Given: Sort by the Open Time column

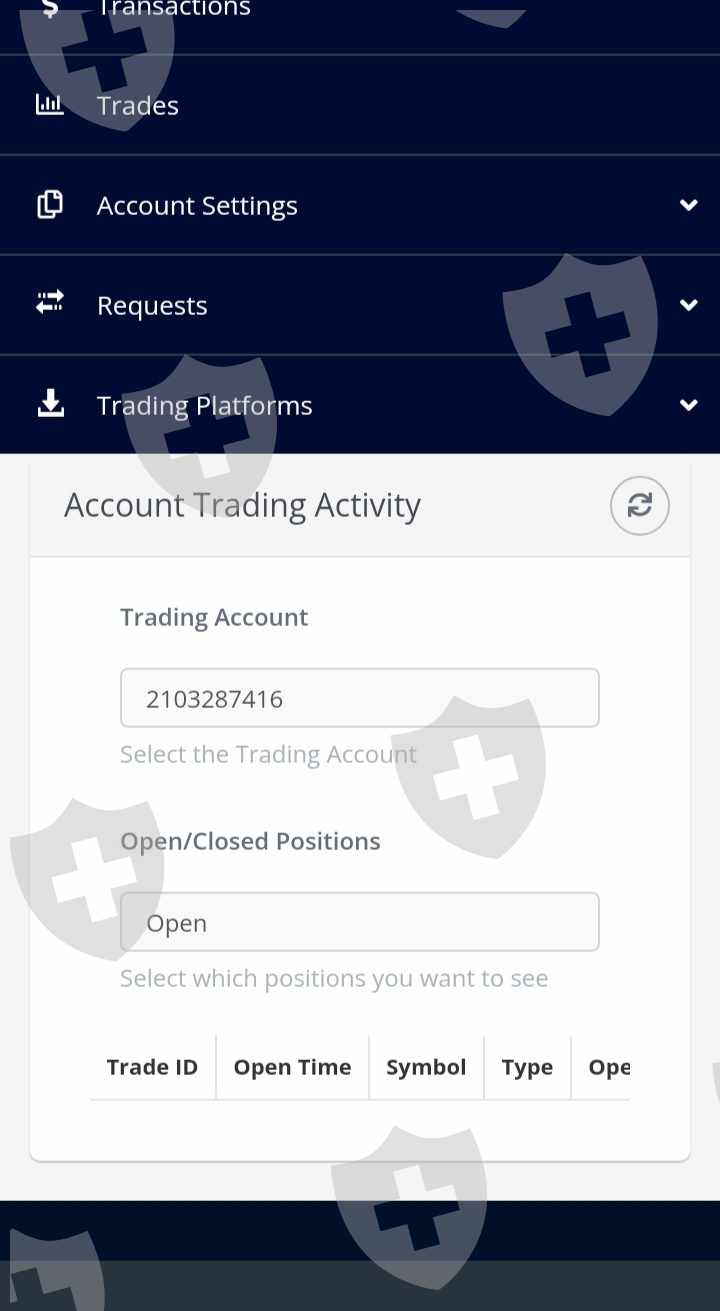Looking at the screenshot, I should point(292,1067).
